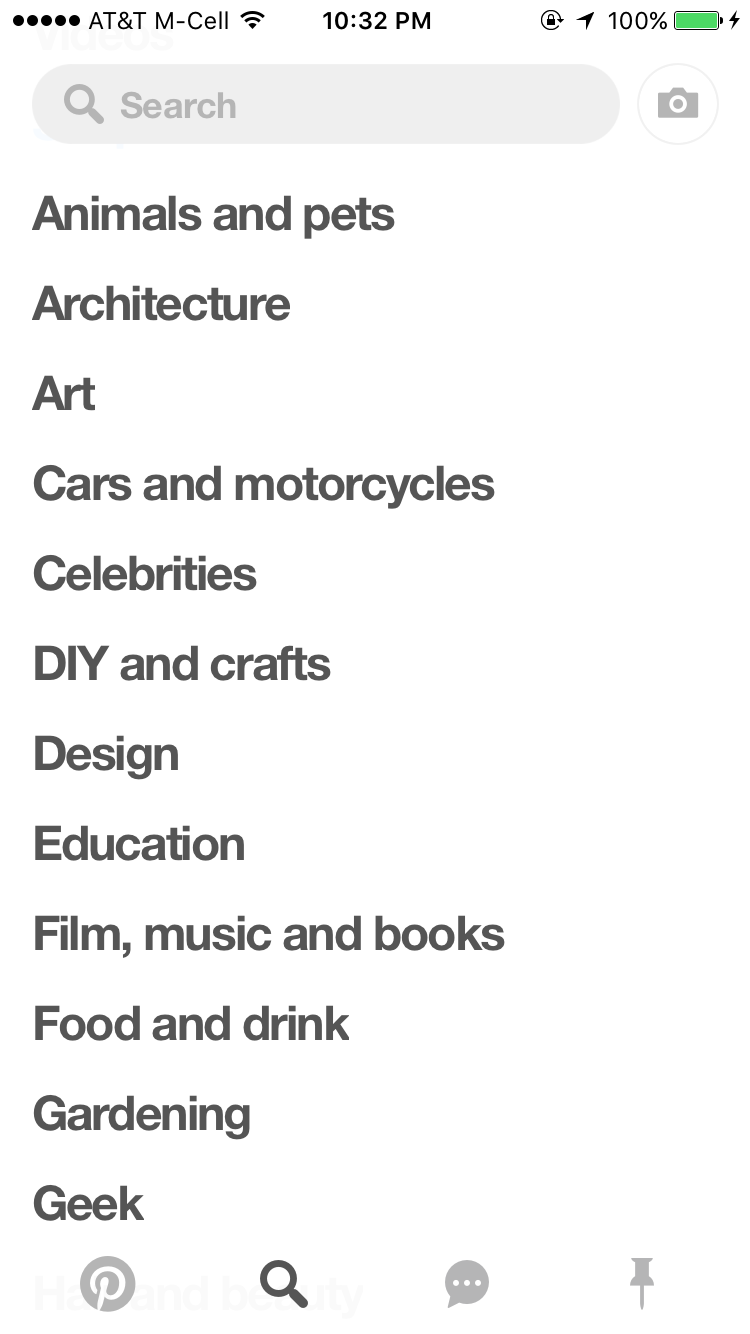
Task: Switch to the search tab
Action: click(284, 1283)
